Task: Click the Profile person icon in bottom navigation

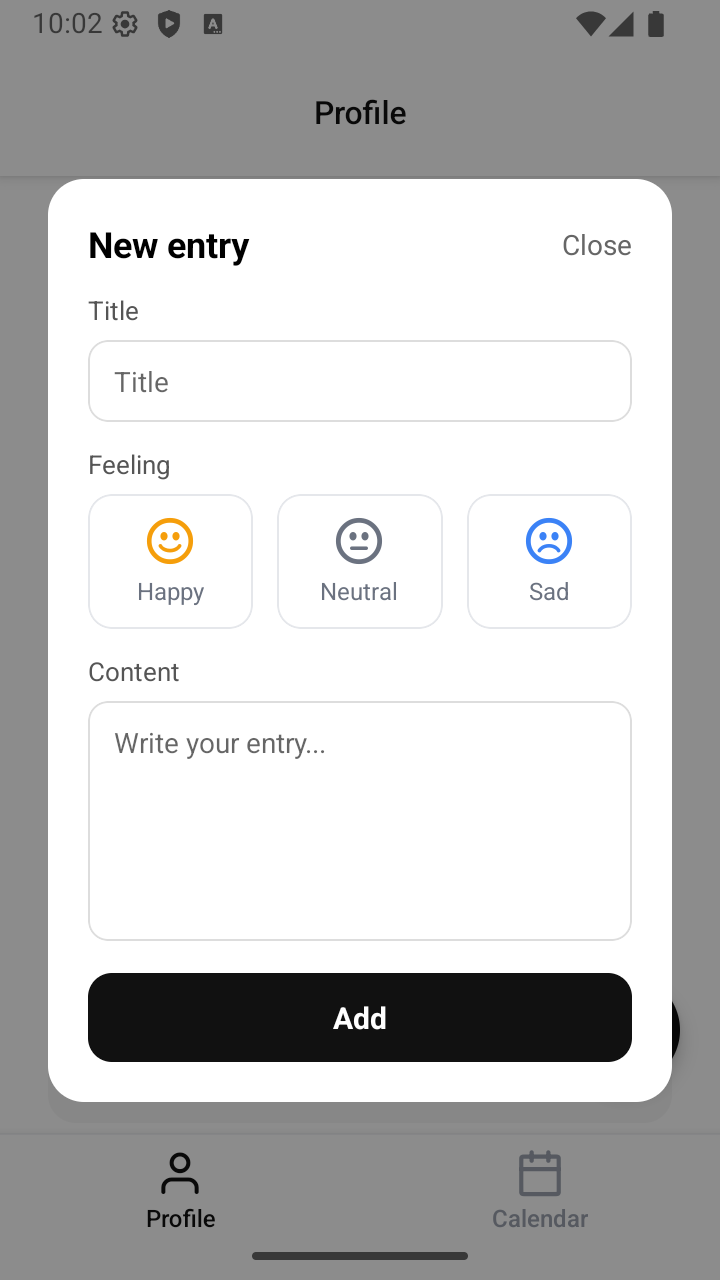Action: click(x=180, y=1170)
